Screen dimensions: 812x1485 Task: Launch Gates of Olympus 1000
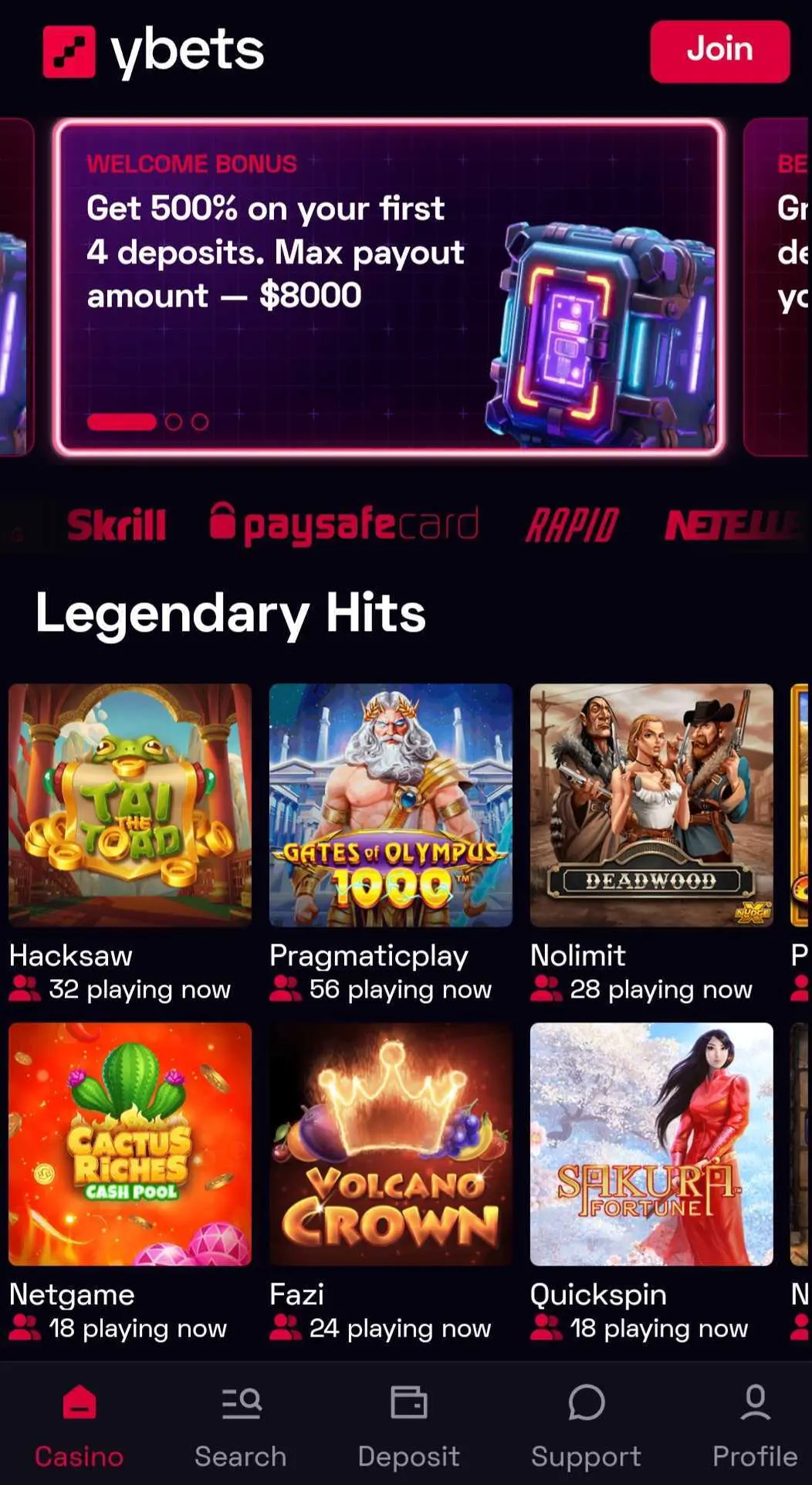(391, 805)
